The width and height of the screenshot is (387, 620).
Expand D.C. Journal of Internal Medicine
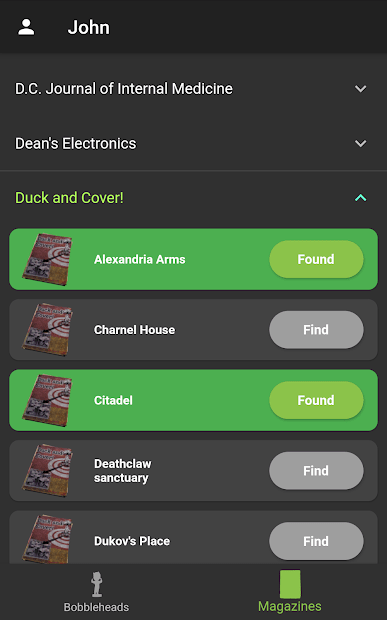pos(193,89)
